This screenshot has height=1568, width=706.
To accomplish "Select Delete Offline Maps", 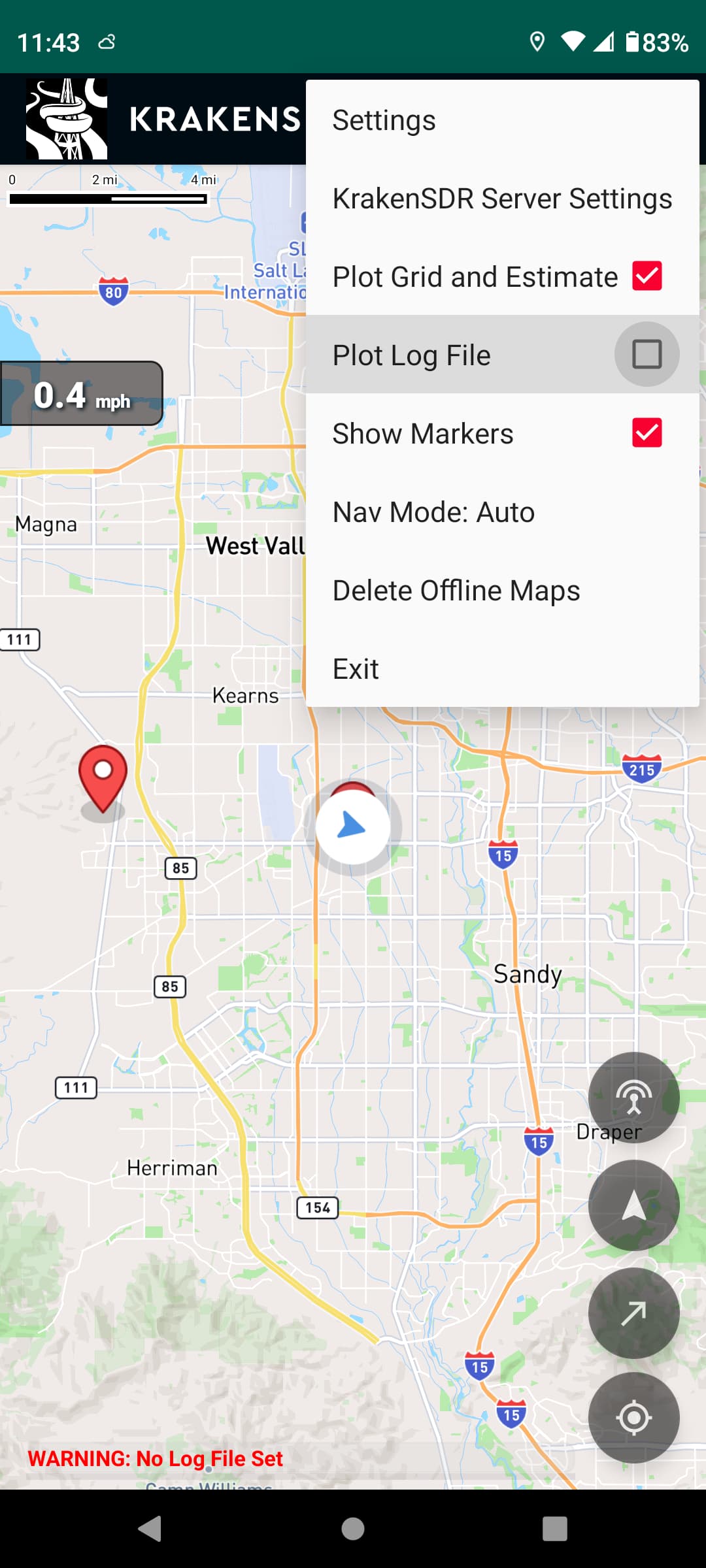I will click(x=502, y=590).
